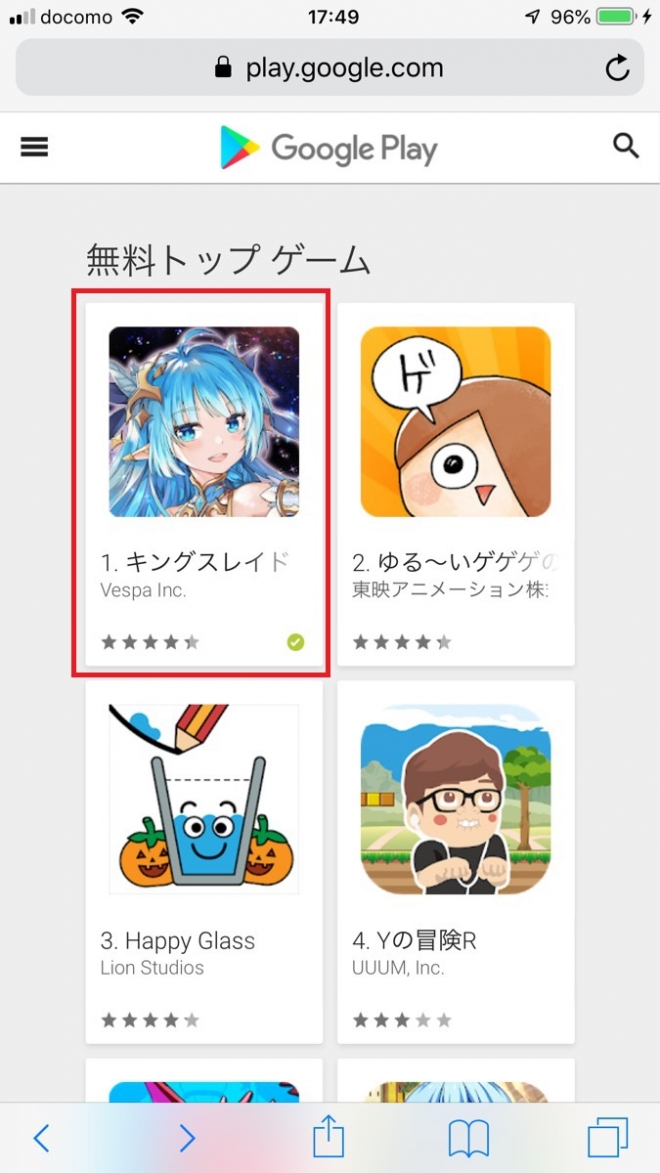
Task: Tap the play.google.com address bar
Action: click(x=329, y=68)
